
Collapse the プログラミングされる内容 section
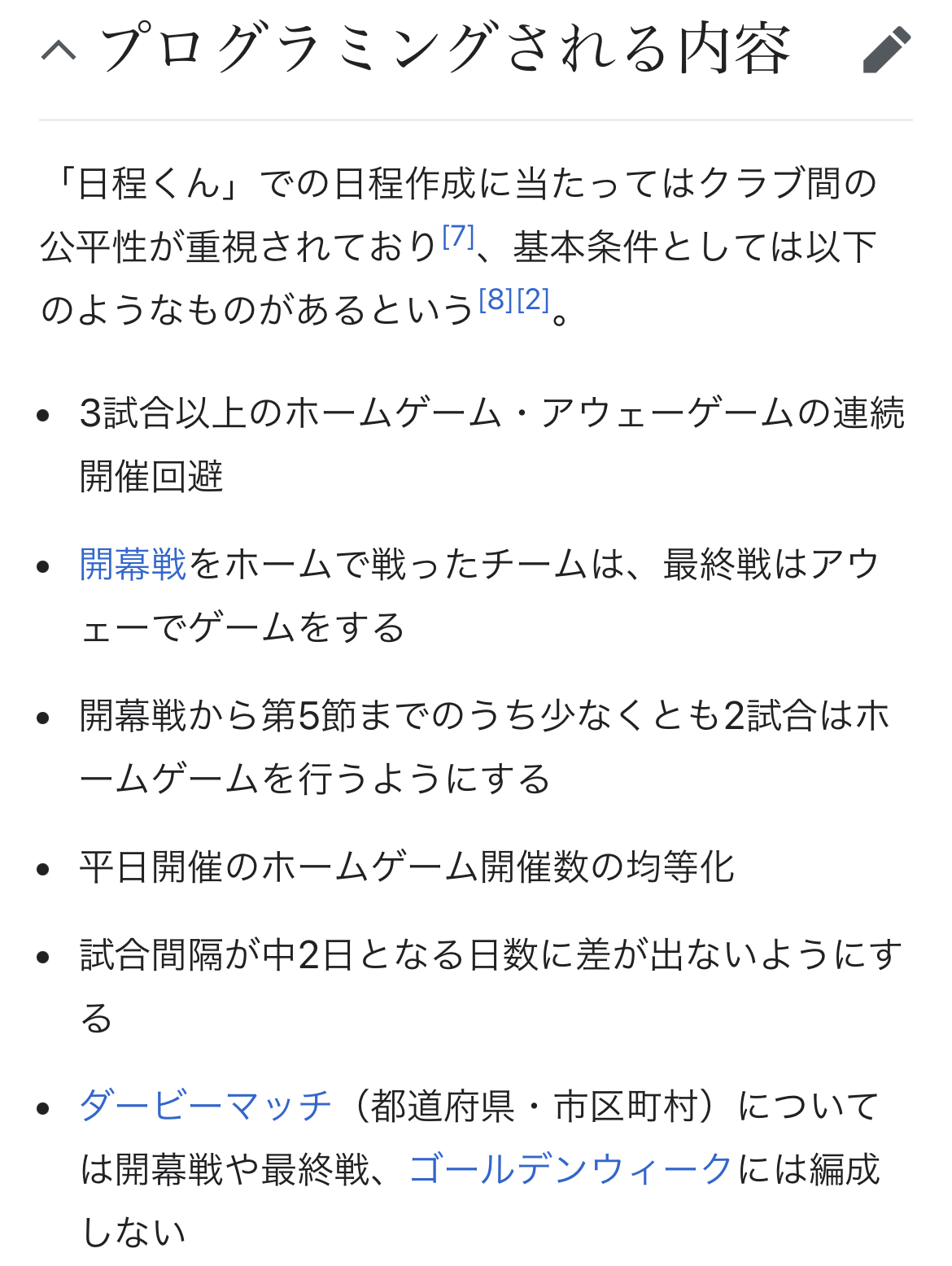tap(59, 51)
